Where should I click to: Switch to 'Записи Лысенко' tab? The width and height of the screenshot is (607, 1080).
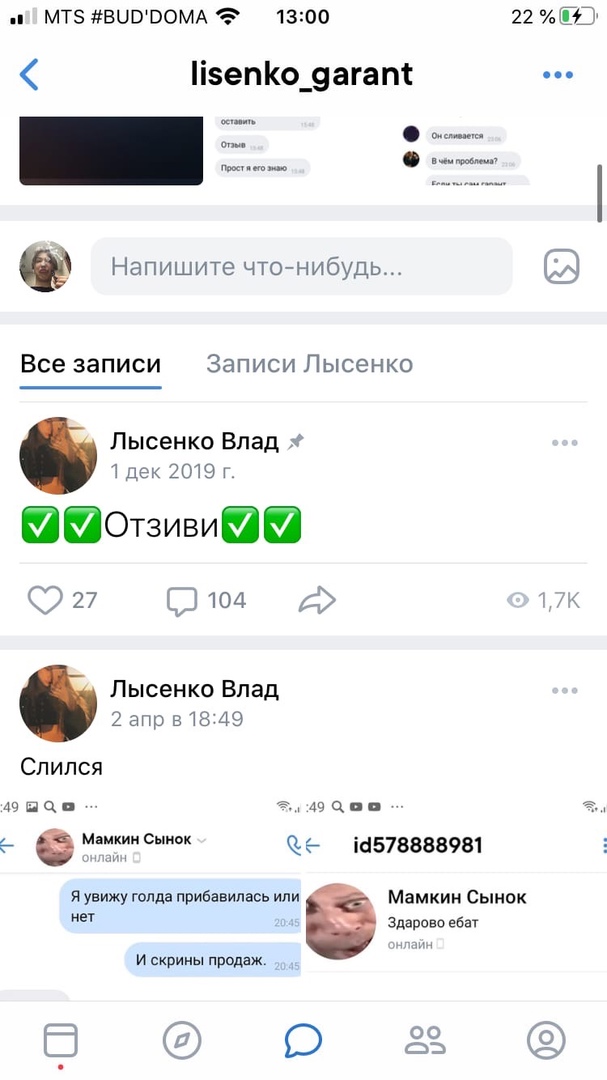[x=309, y=364]
